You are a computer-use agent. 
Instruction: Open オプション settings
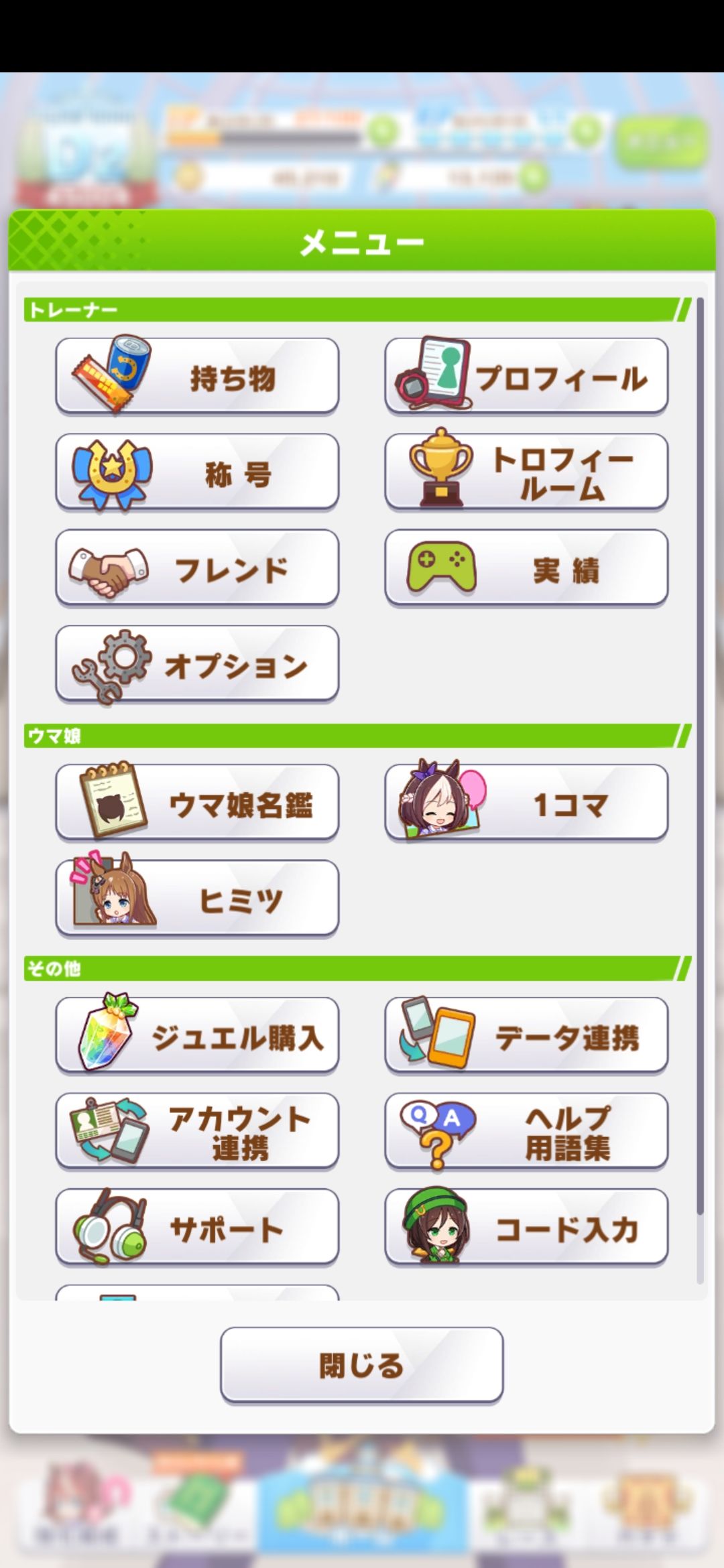(197, 664)
